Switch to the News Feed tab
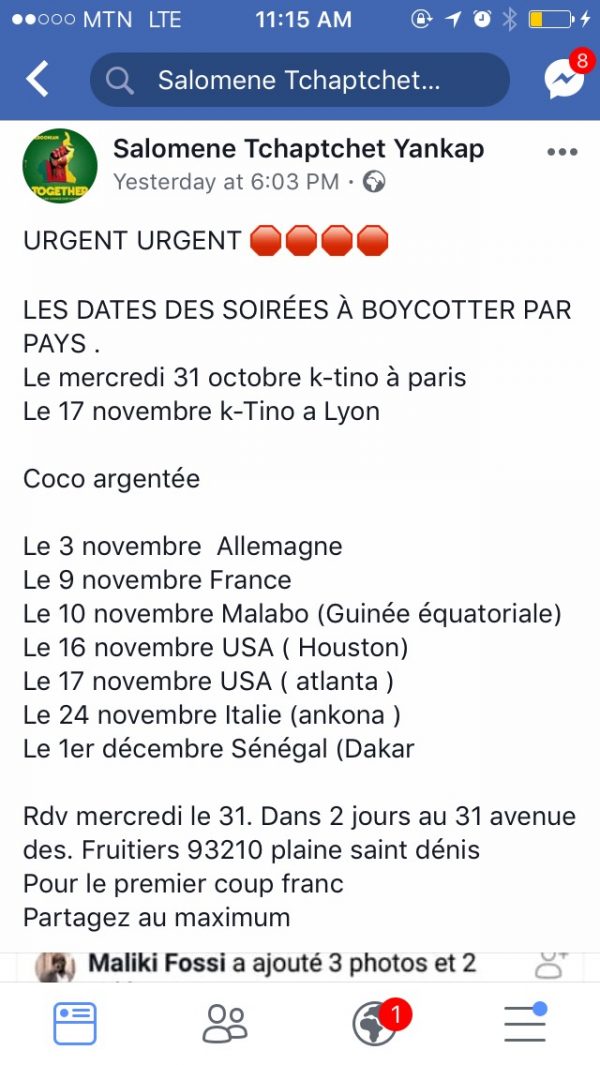Image resolution: width=600 pixels, height=1065 pixels. 75,1023
